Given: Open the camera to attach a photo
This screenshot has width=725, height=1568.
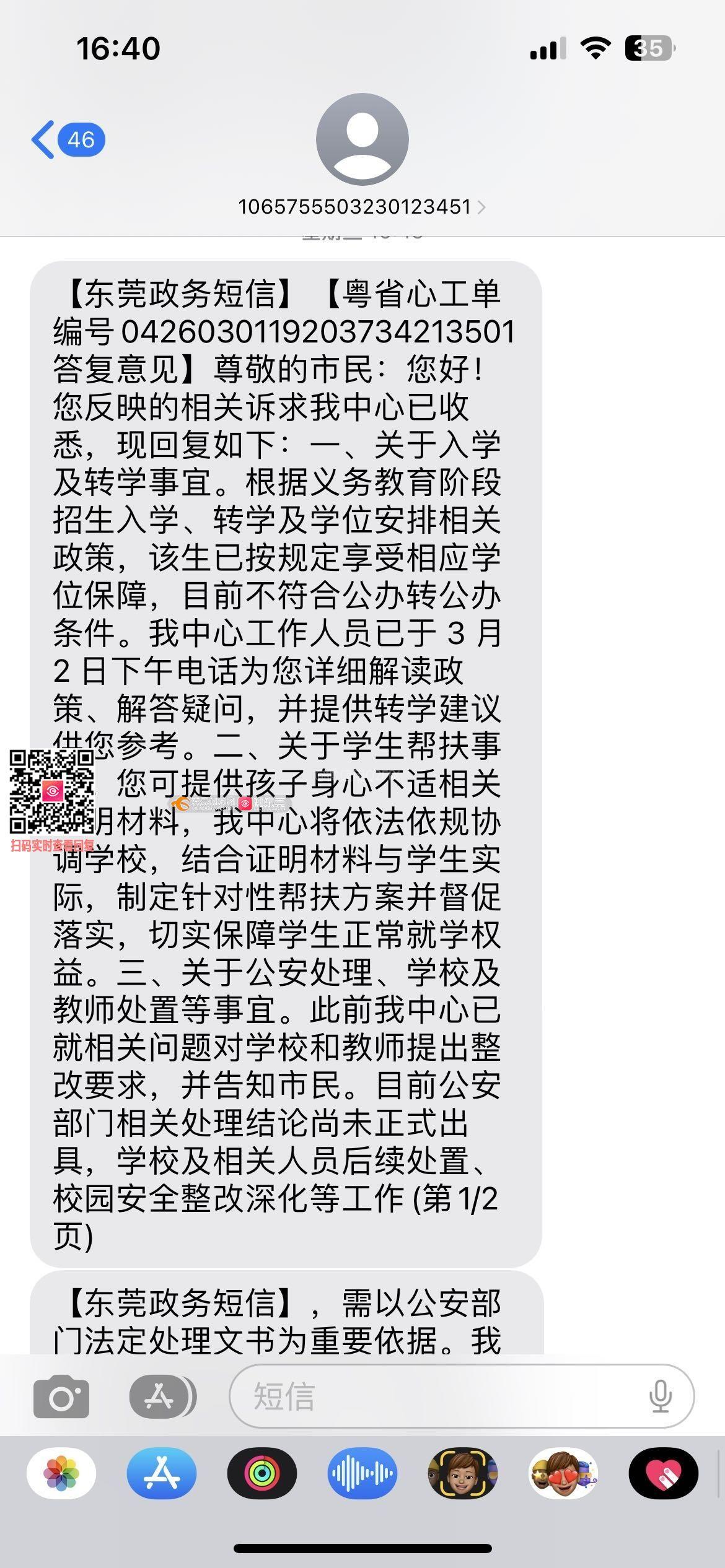Looking at the screenshot, I should tap(61, 1396).
